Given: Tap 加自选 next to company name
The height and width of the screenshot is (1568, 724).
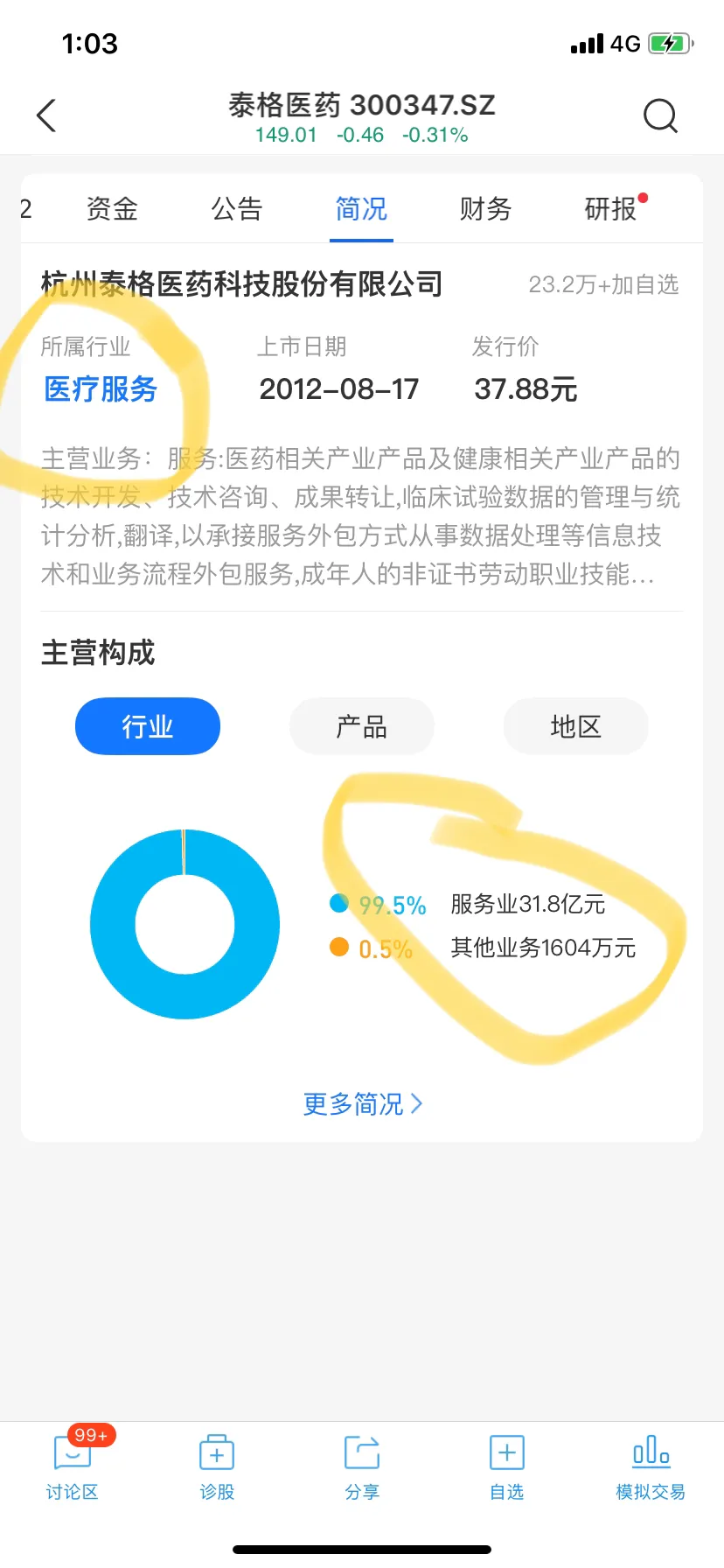Looking at the screenshot, I should point(603,284).
